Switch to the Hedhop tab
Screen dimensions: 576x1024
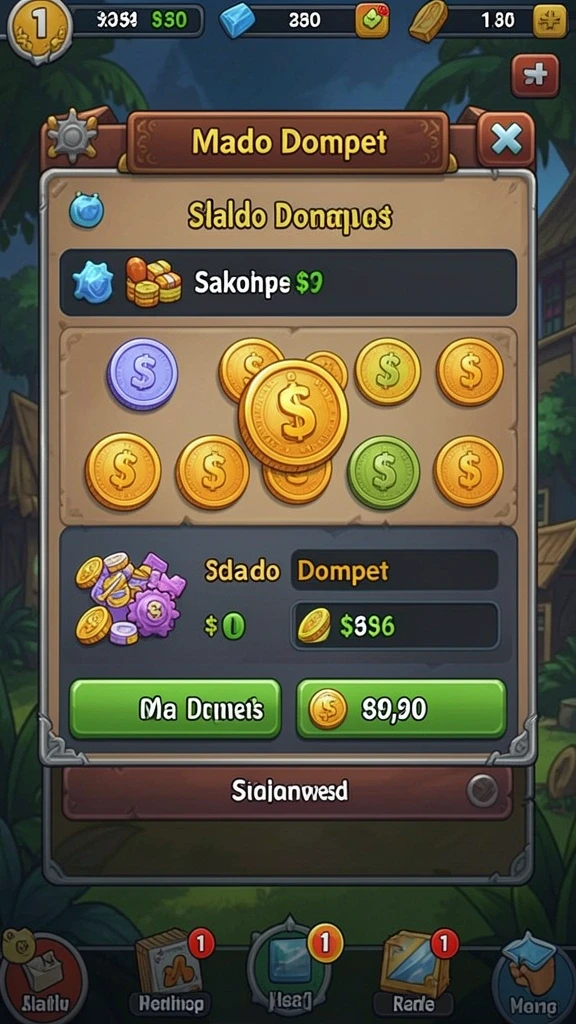tap(170, 973)
